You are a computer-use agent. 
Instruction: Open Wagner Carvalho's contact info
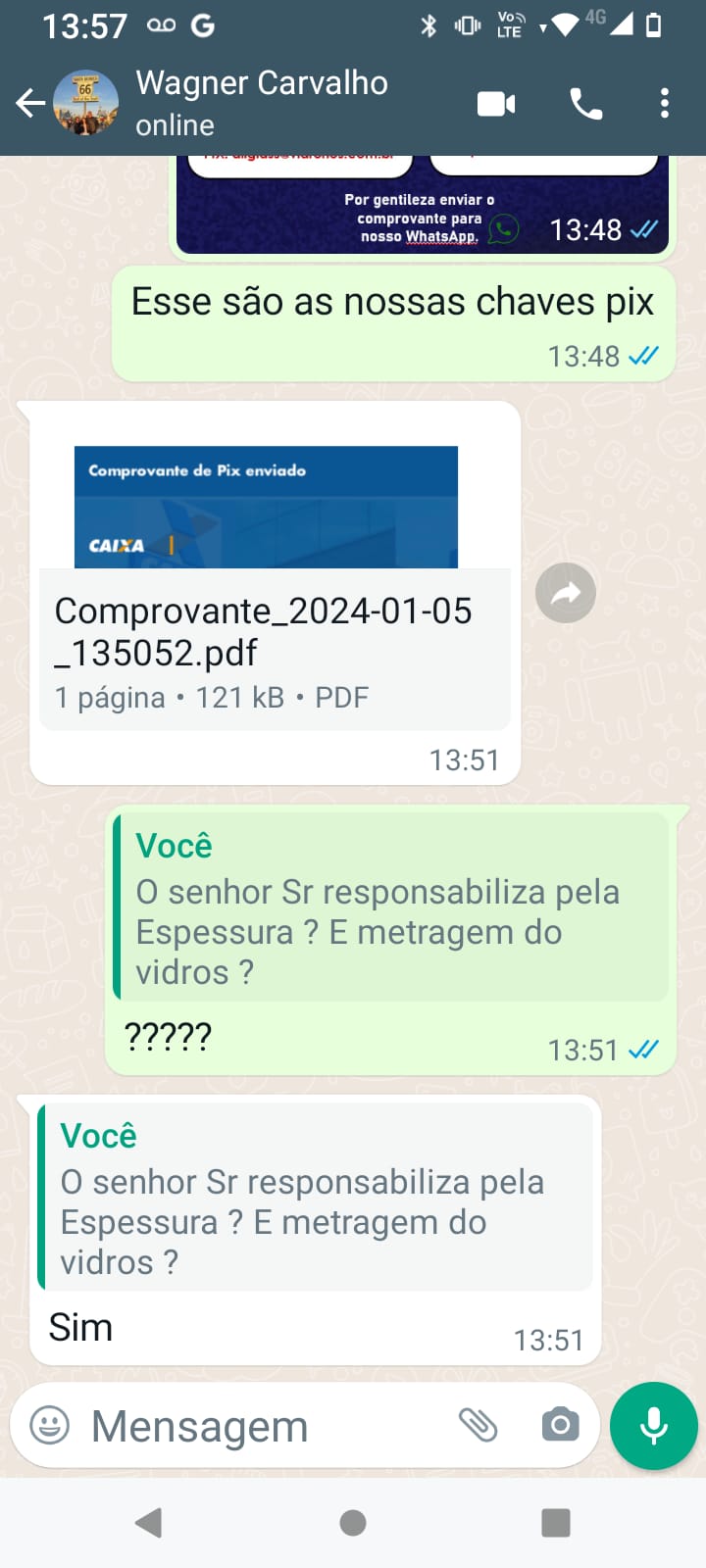click(x=262, y=102)
